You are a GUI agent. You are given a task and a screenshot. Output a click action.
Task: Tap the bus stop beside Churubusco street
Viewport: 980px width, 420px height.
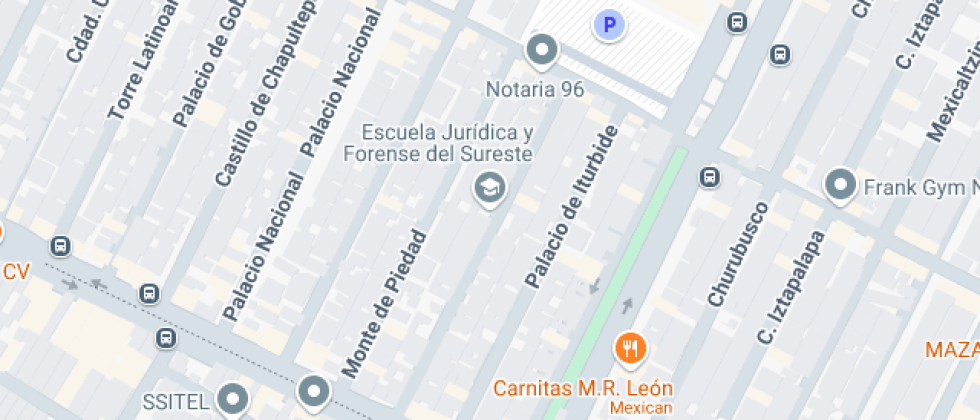[x=710, y=177]
